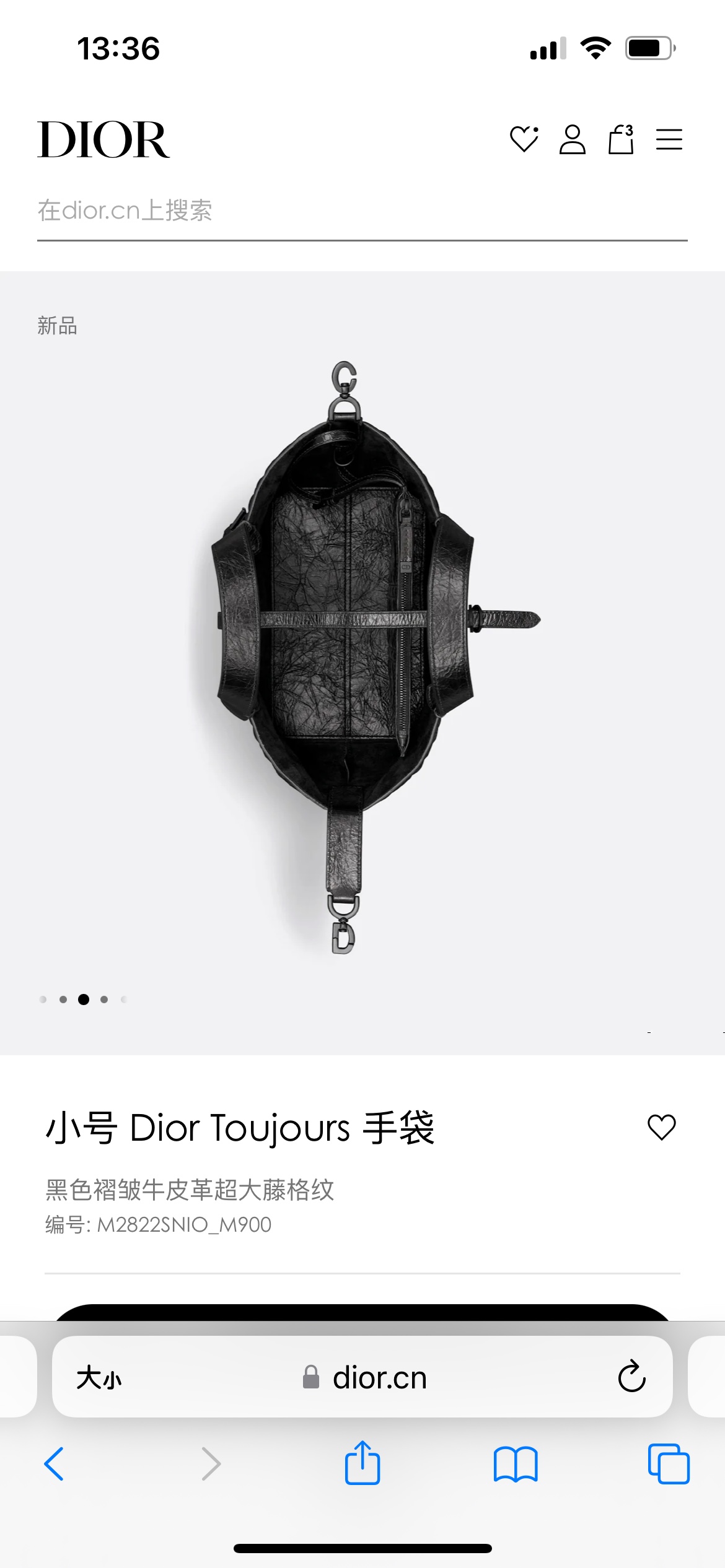The height and width of the screenshot is (1568, 725).
Task: Reload the dior.cn page
Action: (631, 1377)
